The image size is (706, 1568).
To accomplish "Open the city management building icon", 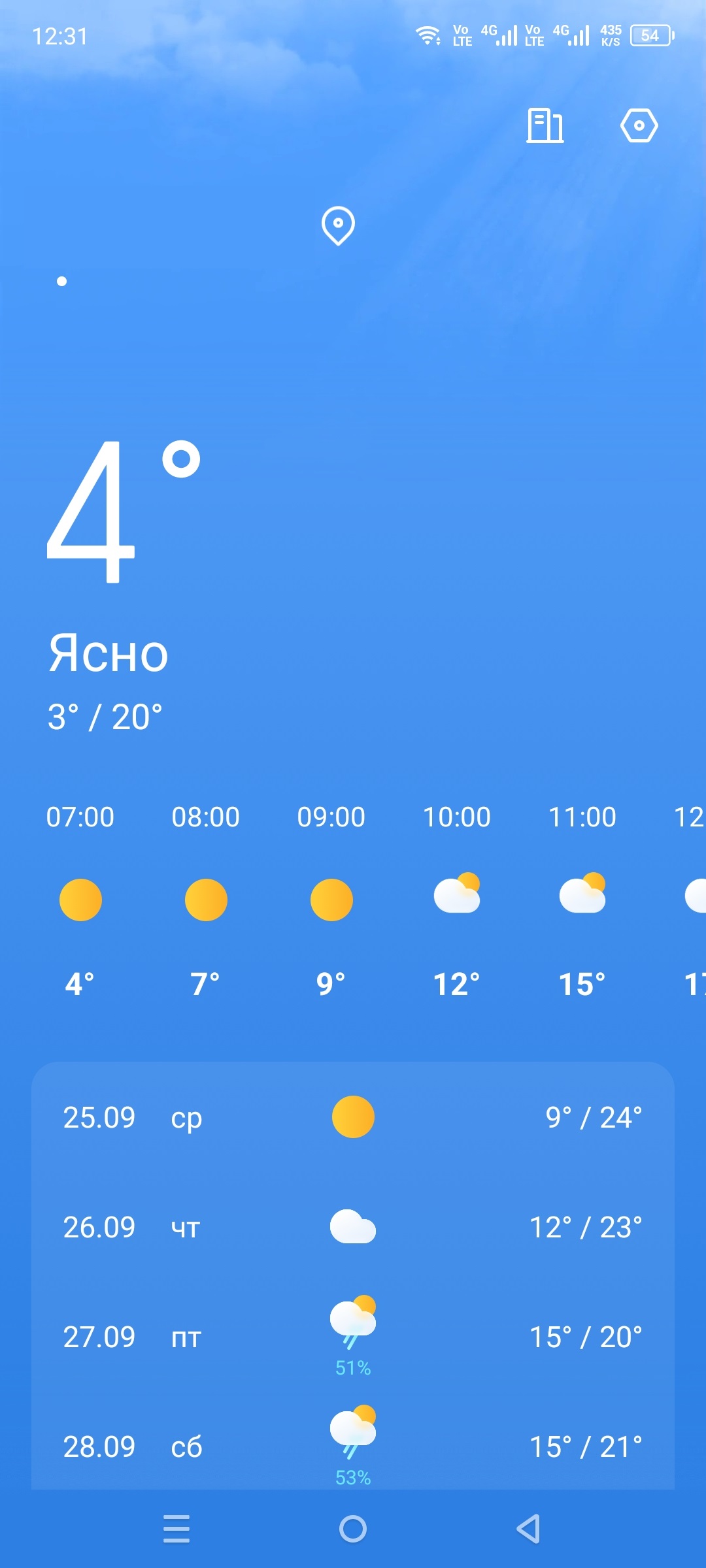I will coord(545,125).
